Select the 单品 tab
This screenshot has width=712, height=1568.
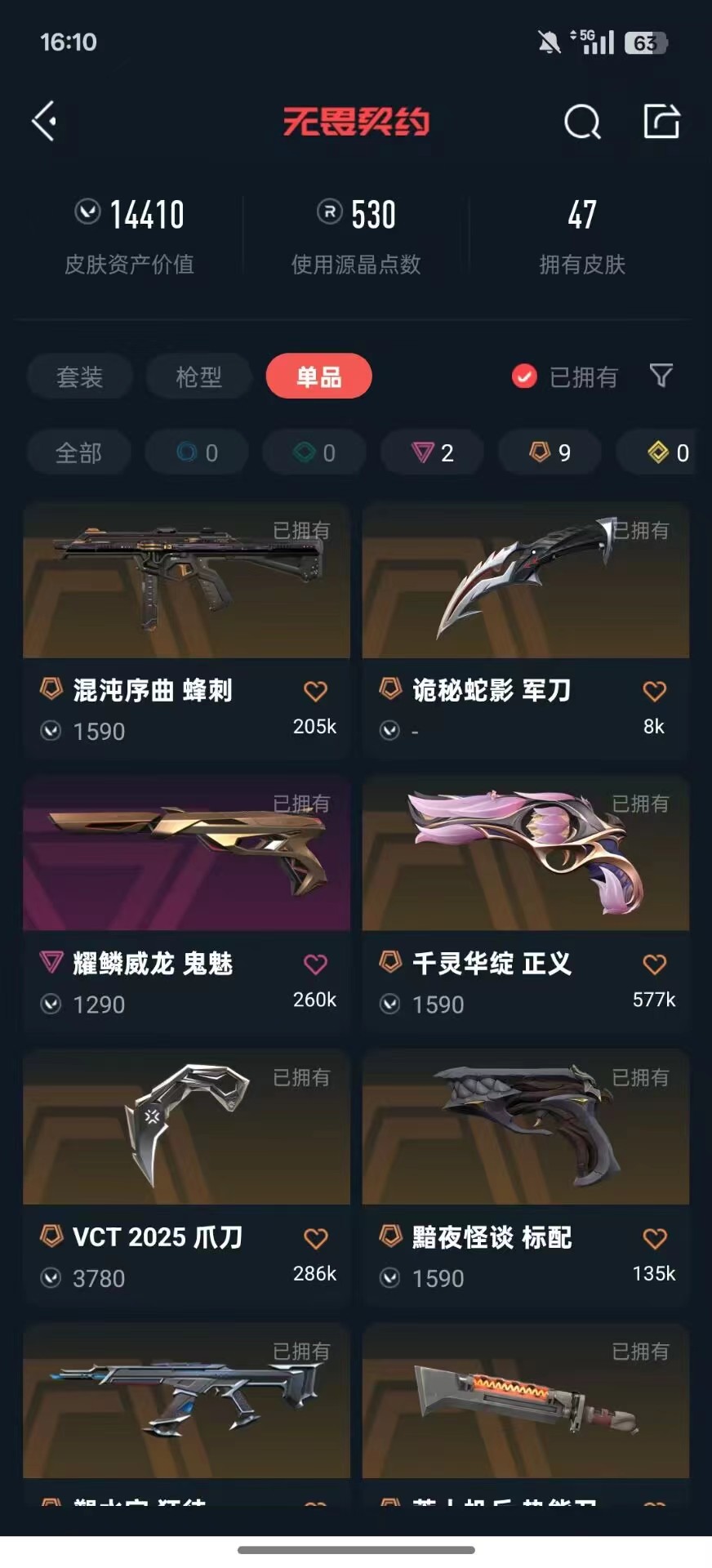(x=318, y=376)
